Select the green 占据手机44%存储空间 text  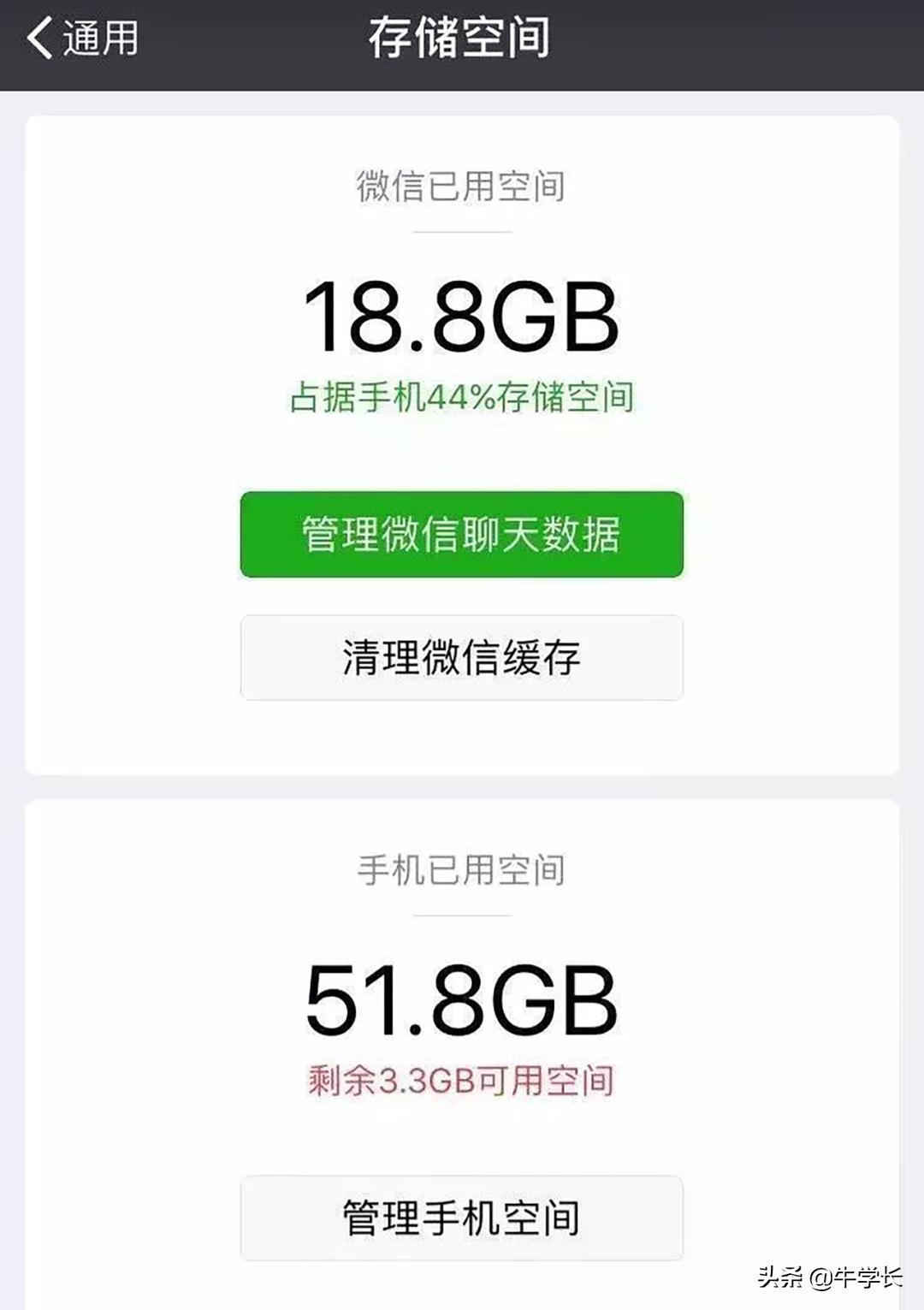point(462,395)
